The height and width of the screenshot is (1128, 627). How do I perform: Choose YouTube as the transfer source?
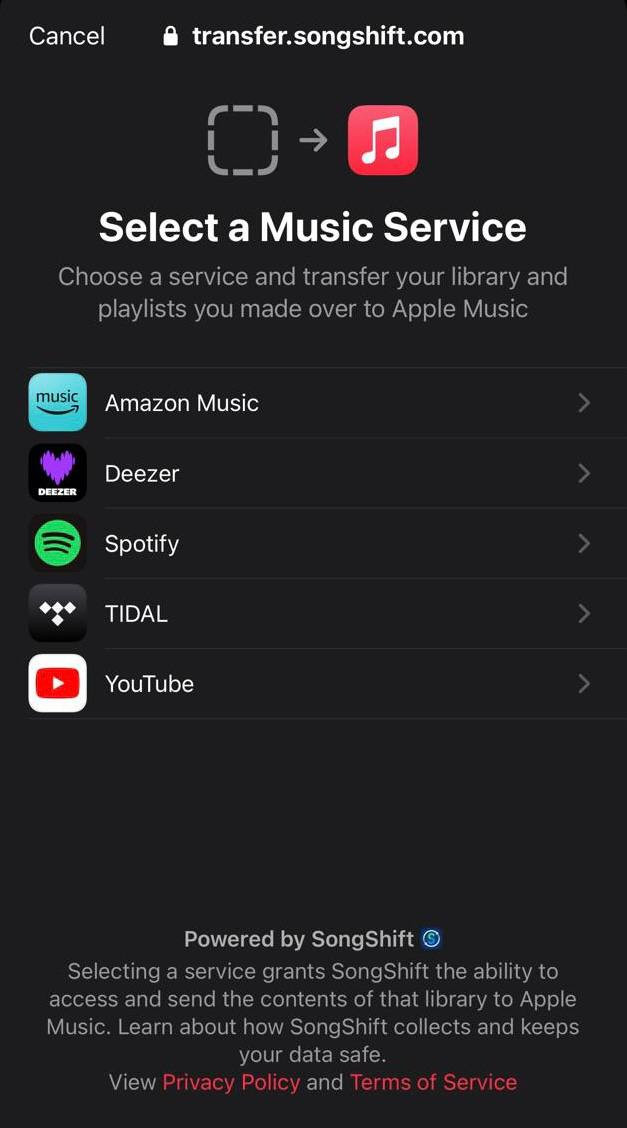pyautogui.click(x=310, y=684)
